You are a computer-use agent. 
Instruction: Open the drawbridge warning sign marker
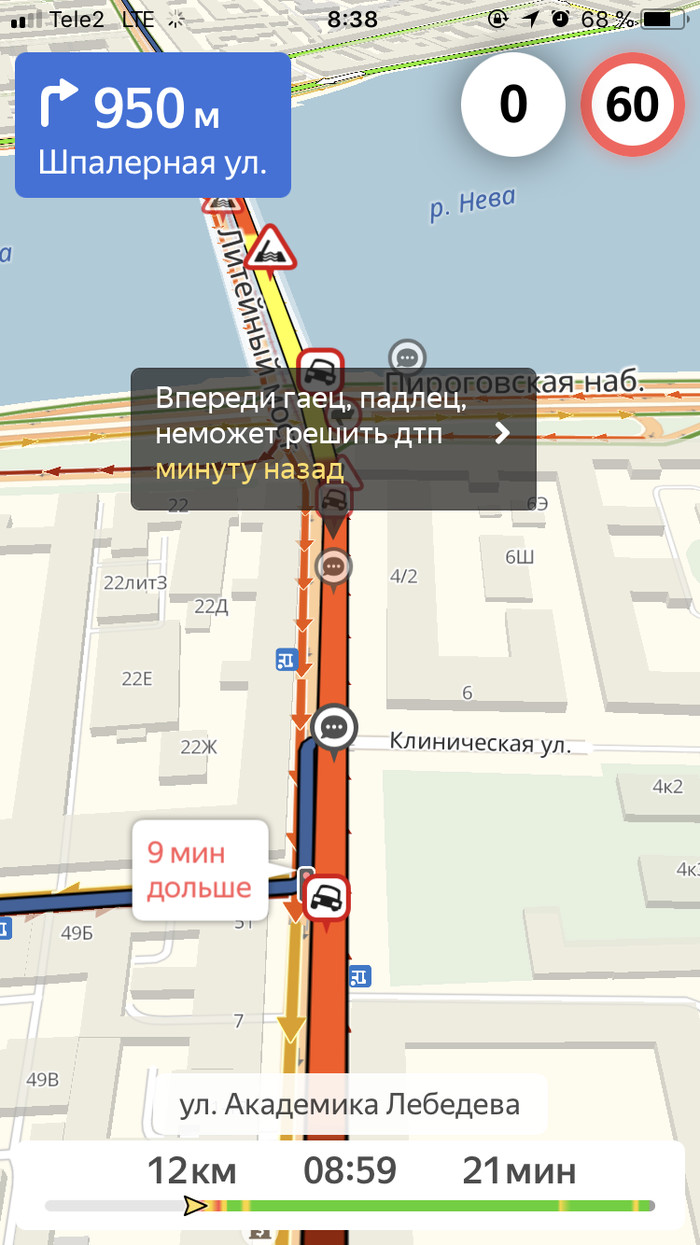pos(270,250)
